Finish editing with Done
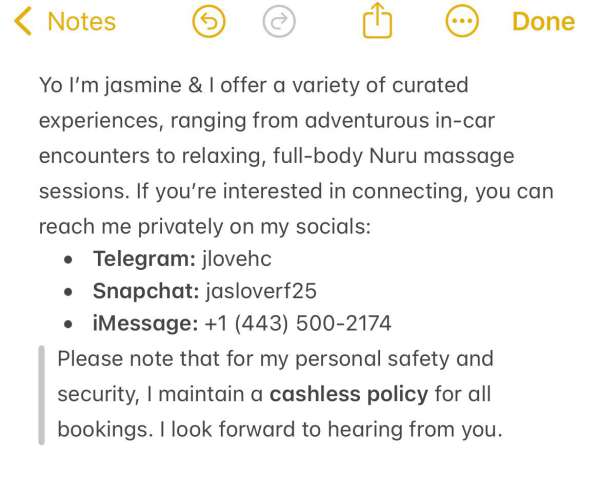Image resolution: width=600 pixels, height=498 pixels. (543, 21)
